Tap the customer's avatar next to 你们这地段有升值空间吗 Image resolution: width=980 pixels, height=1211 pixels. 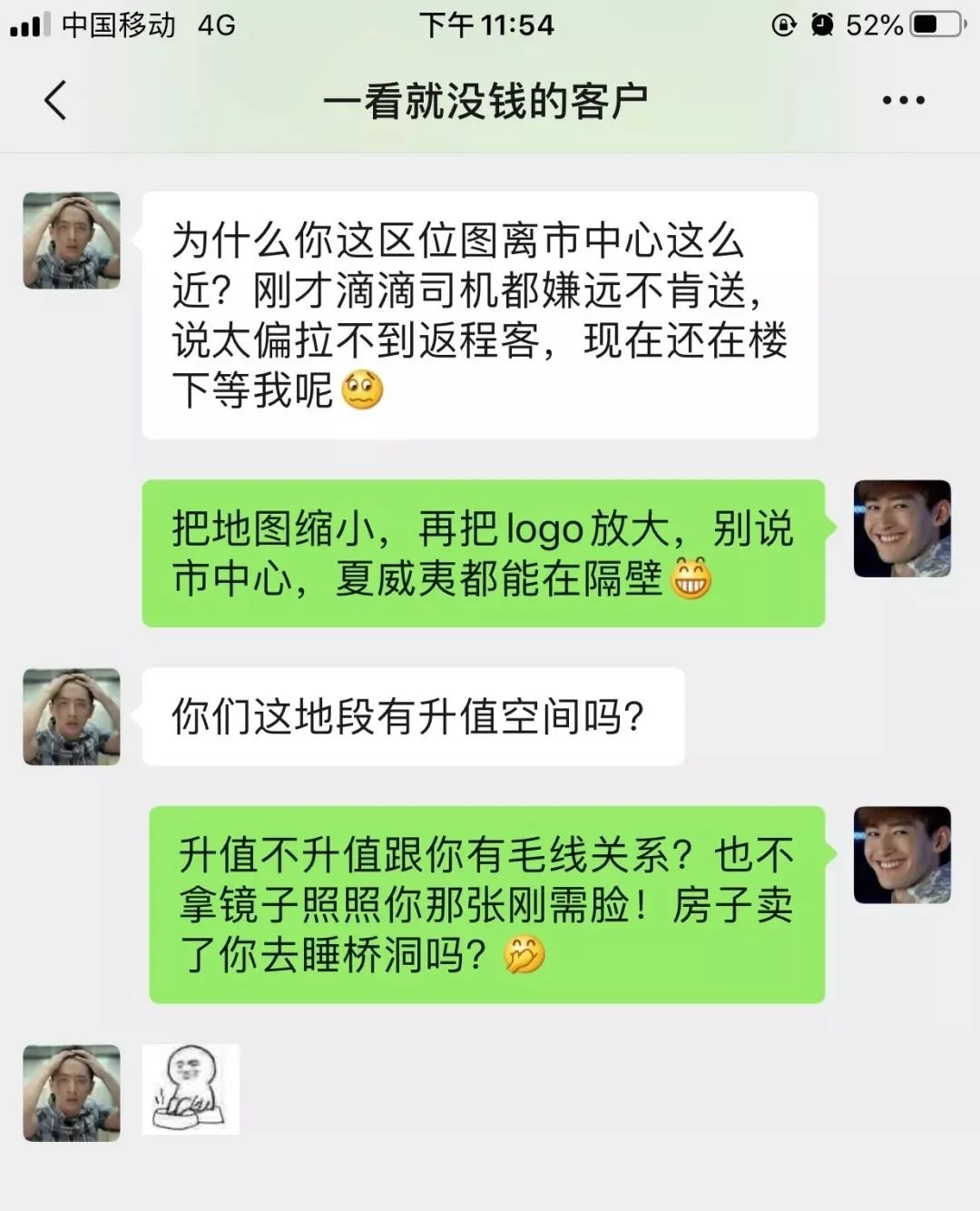pyautogui.click(x=72, y=717)
